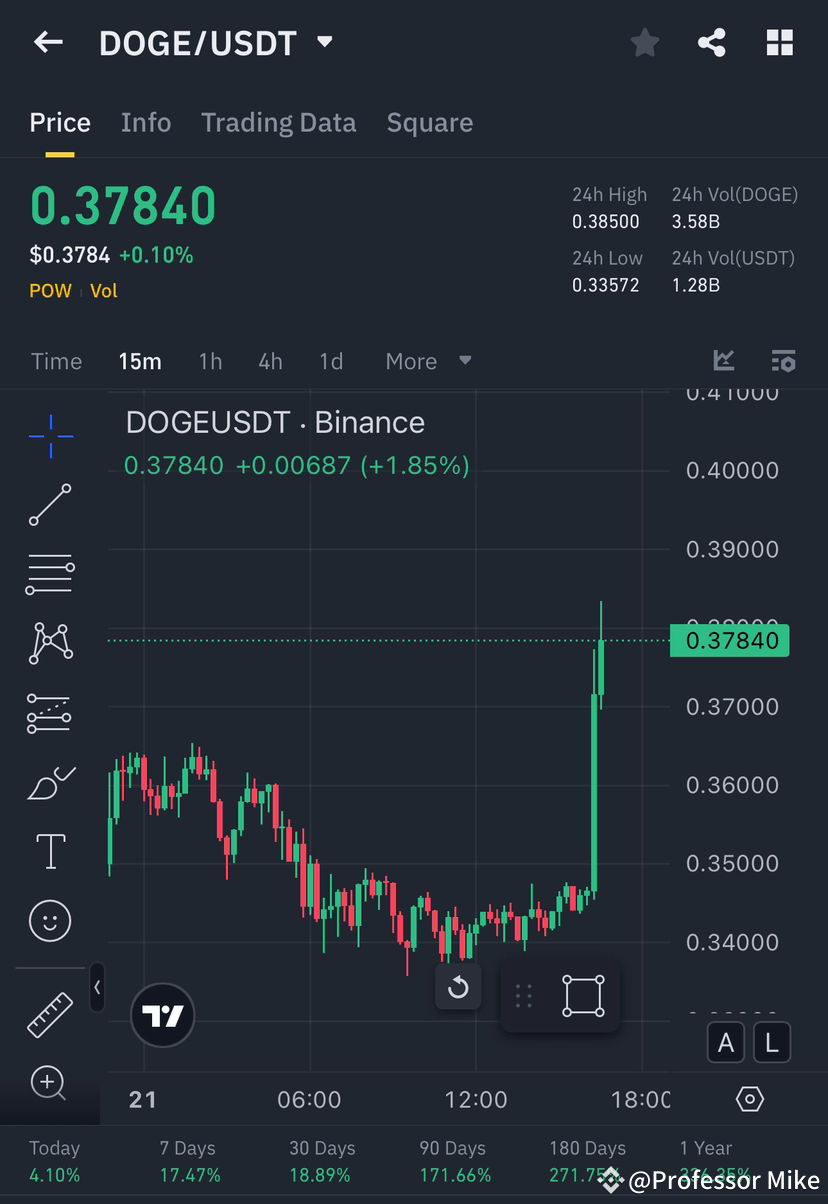Select the emoji sticker tool
828x1204 pixels.
point(50,921)
